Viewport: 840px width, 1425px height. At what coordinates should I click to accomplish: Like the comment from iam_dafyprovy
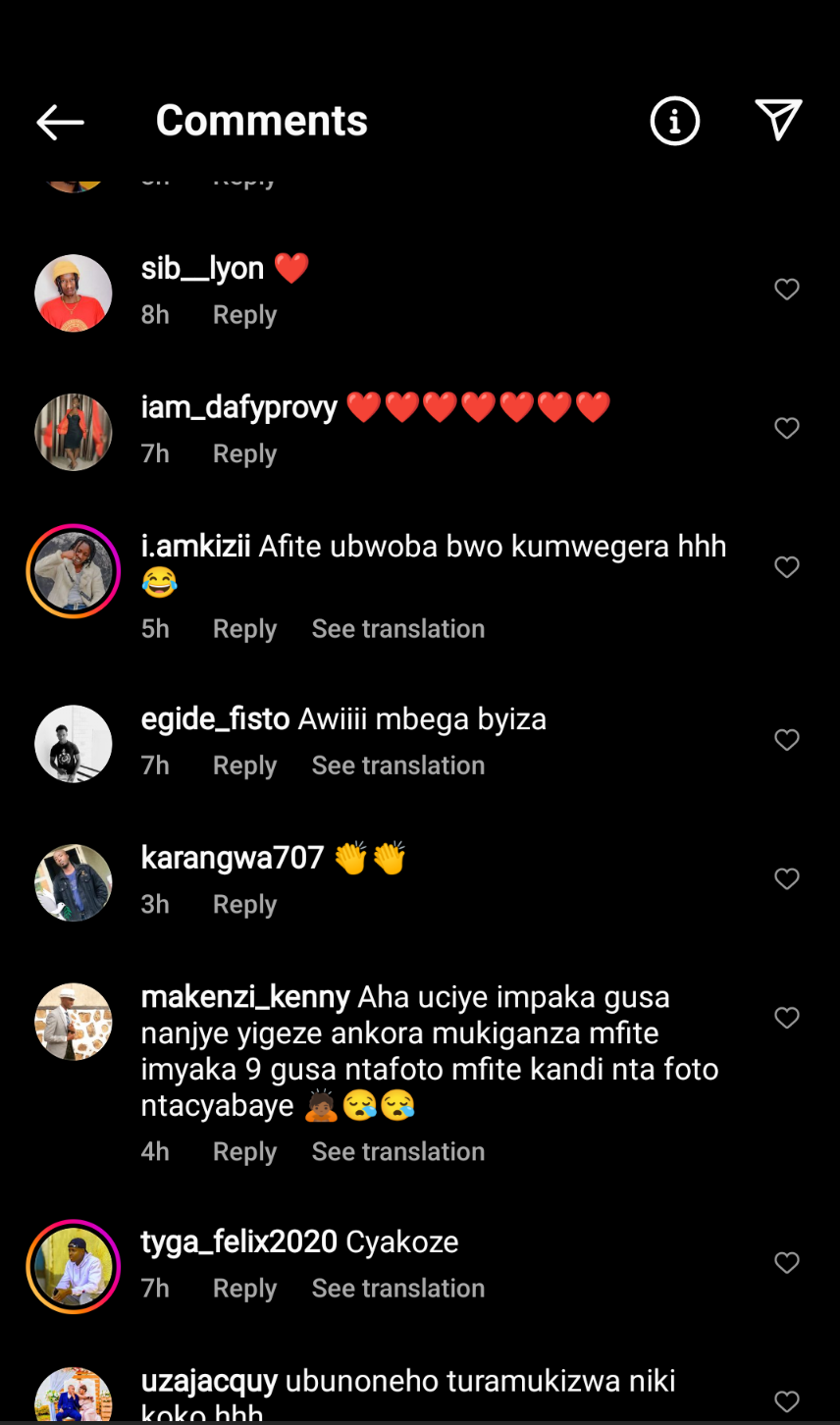787,429
